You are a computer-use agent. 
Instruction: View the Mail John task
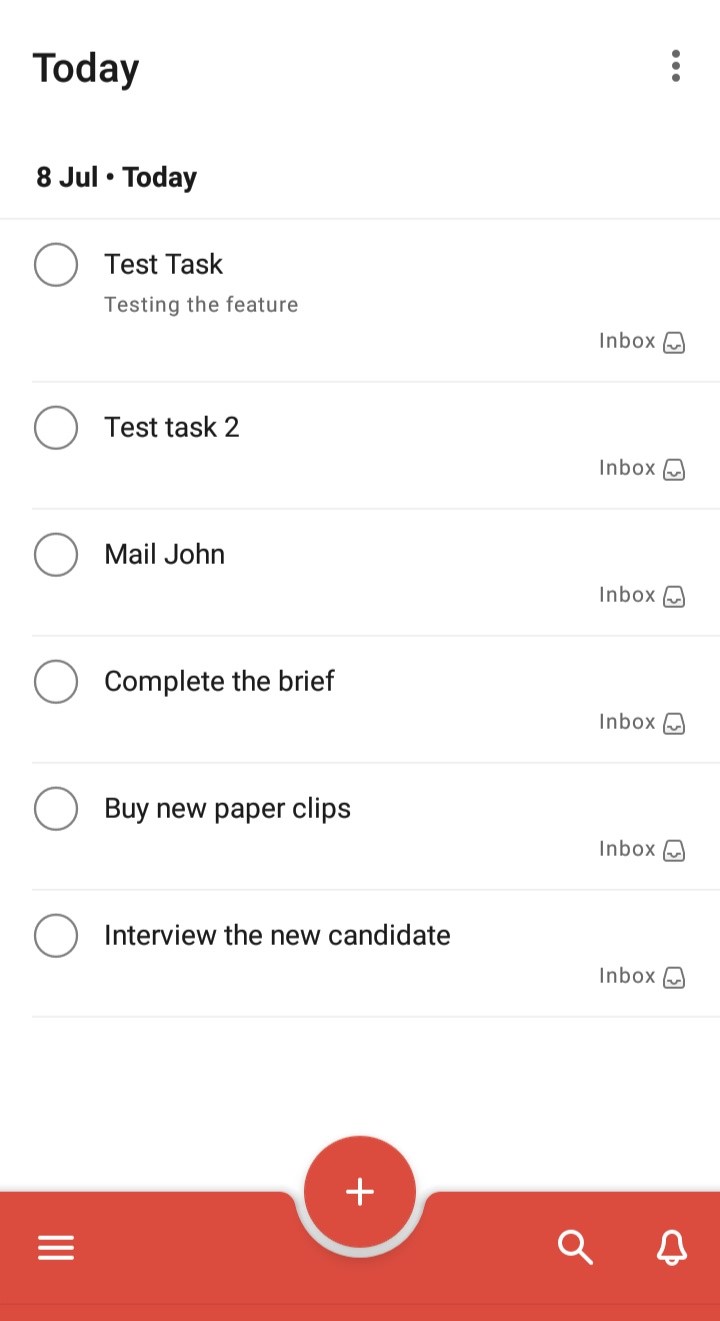(x=165, y=554)
